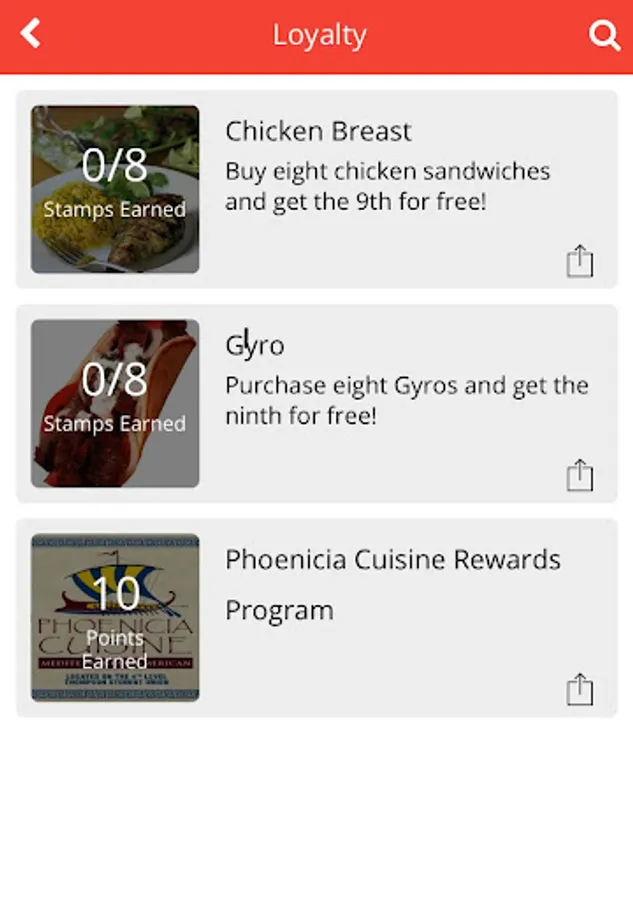Viewport: 633px width, 900px height.
Task: Share the Chicken Breast loyalty offer
Action: [x=580, y=262]
